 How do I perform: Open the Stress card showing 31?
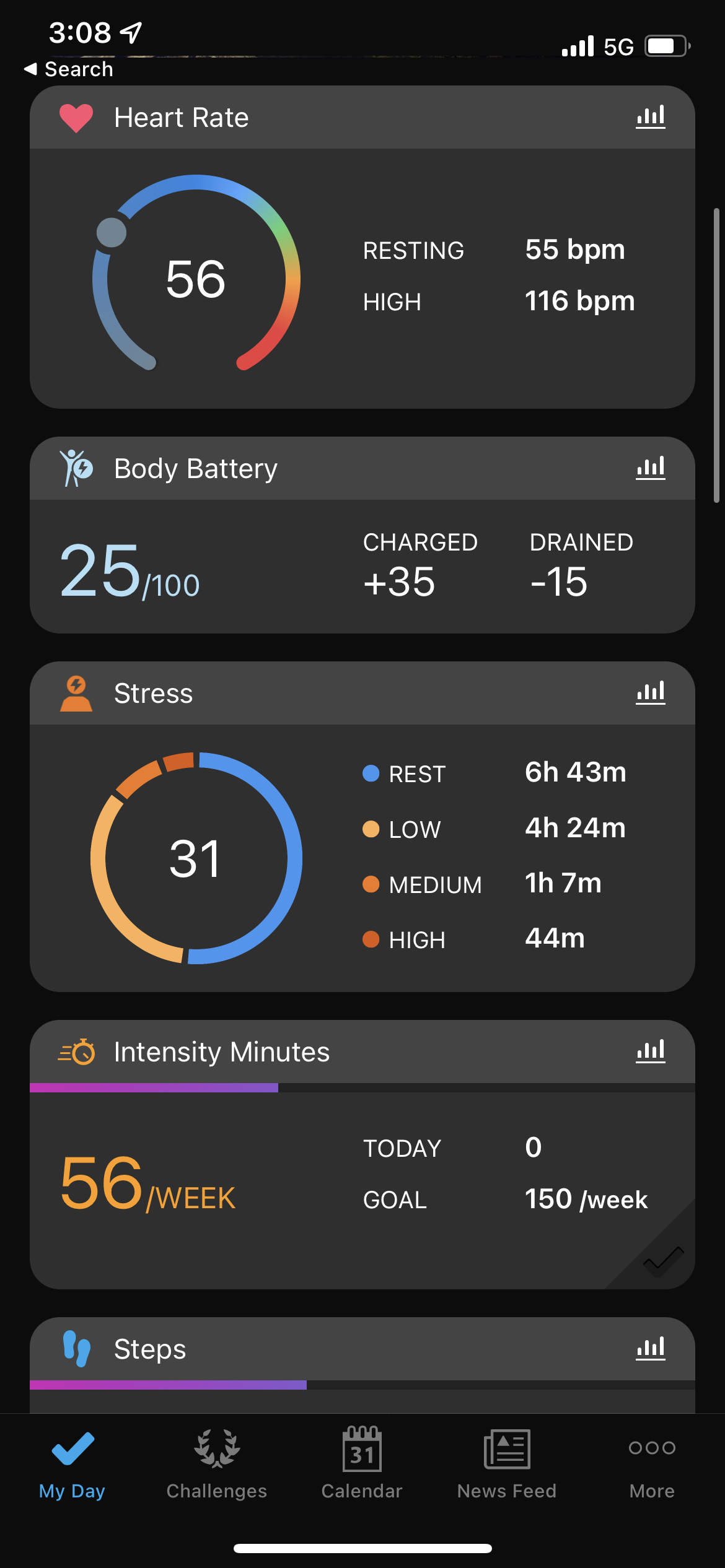[362, 827]
